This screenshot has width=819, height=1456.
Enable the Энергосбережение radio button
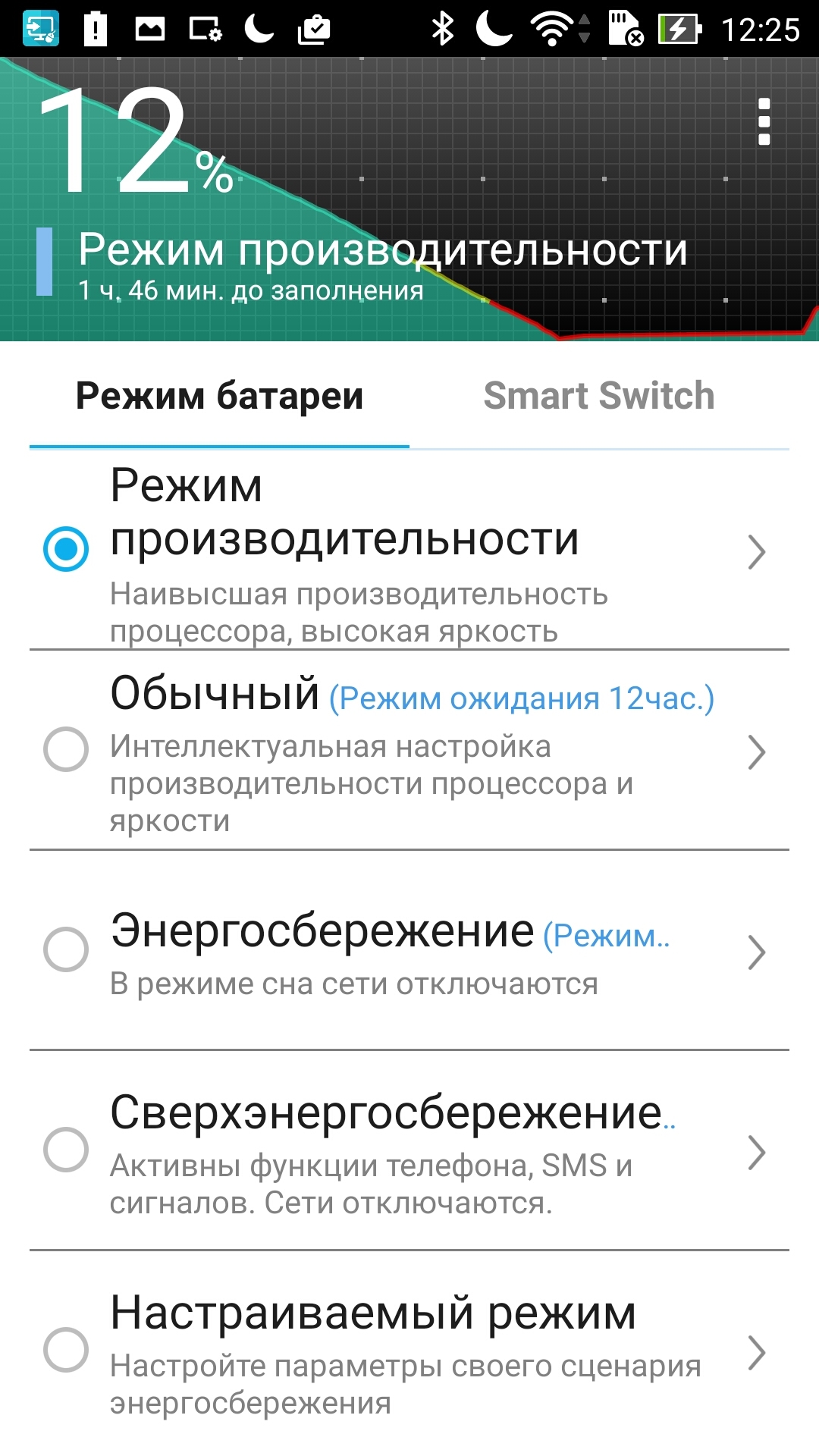click(x=66, y=949)
